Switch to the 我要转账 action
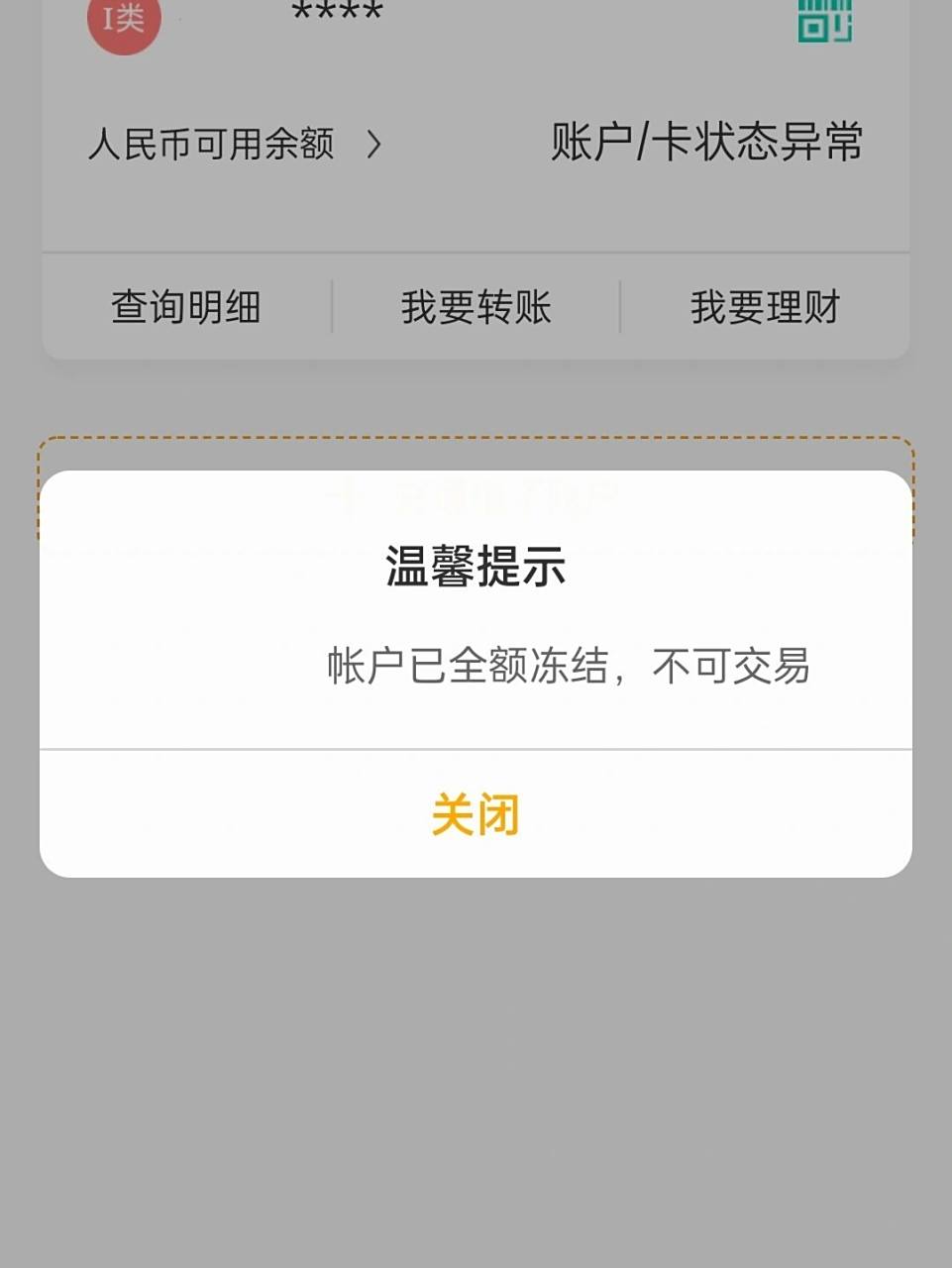 point(476,308)
